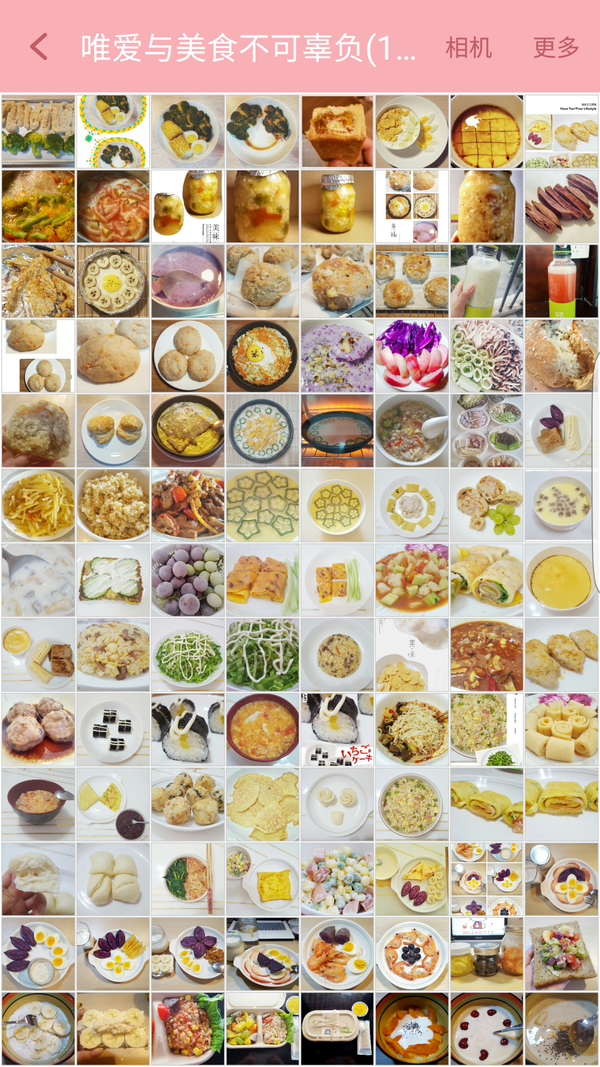Open the red juice bottle photo

pyautogui.click(x=561, y=281)
